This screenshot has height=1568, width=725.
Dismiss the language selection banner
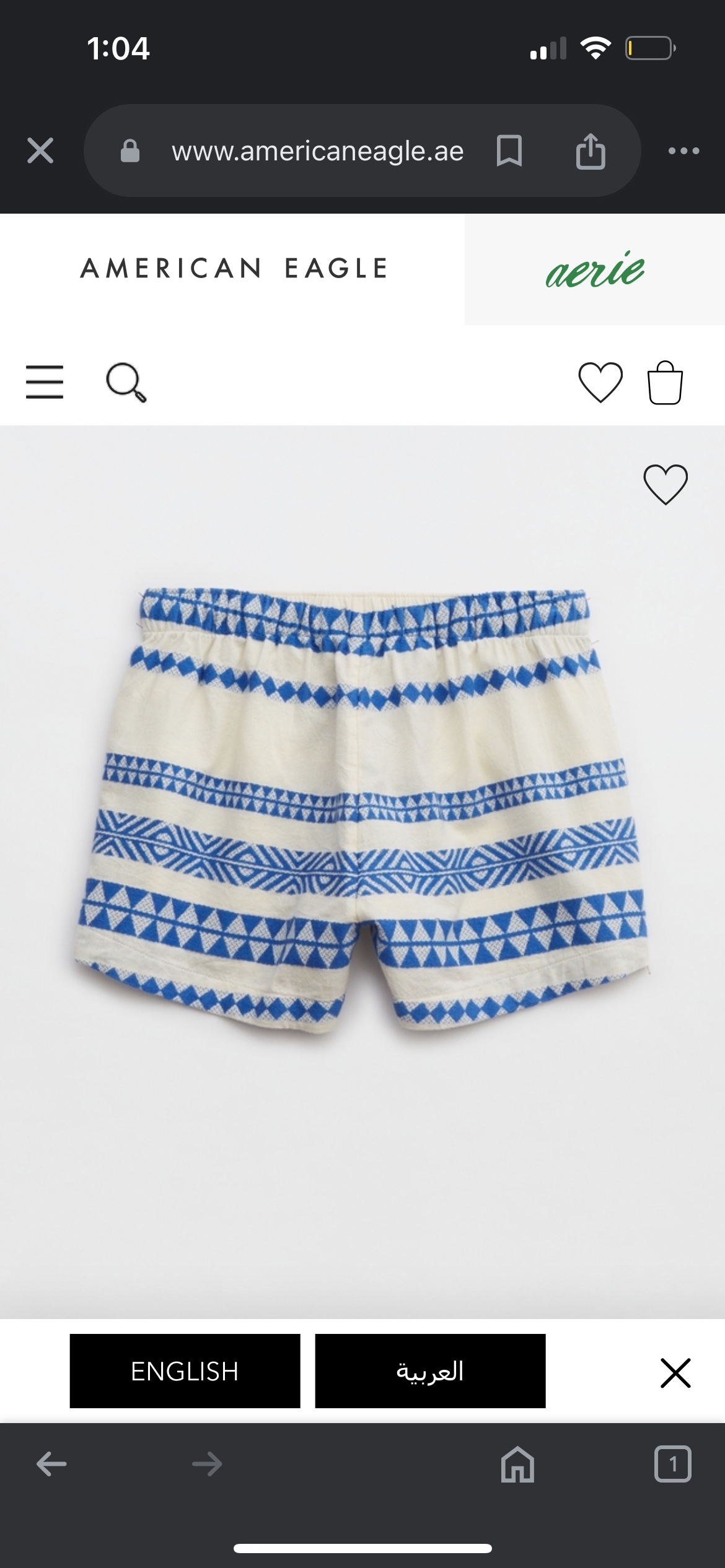click(675, 1373)
